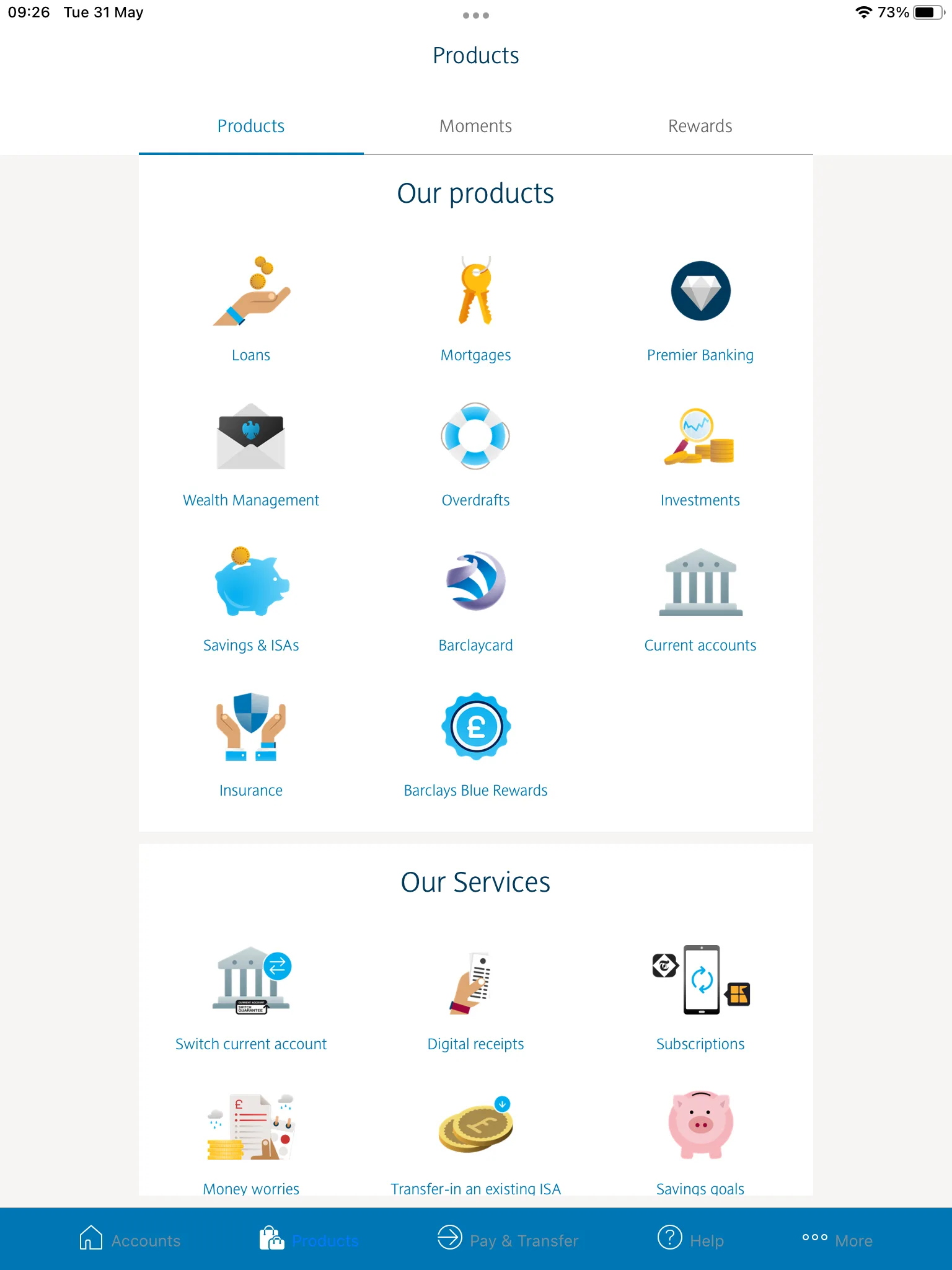Open Switch current account service
Viewport: 952px width, 1270px height.
click(251, 997)
